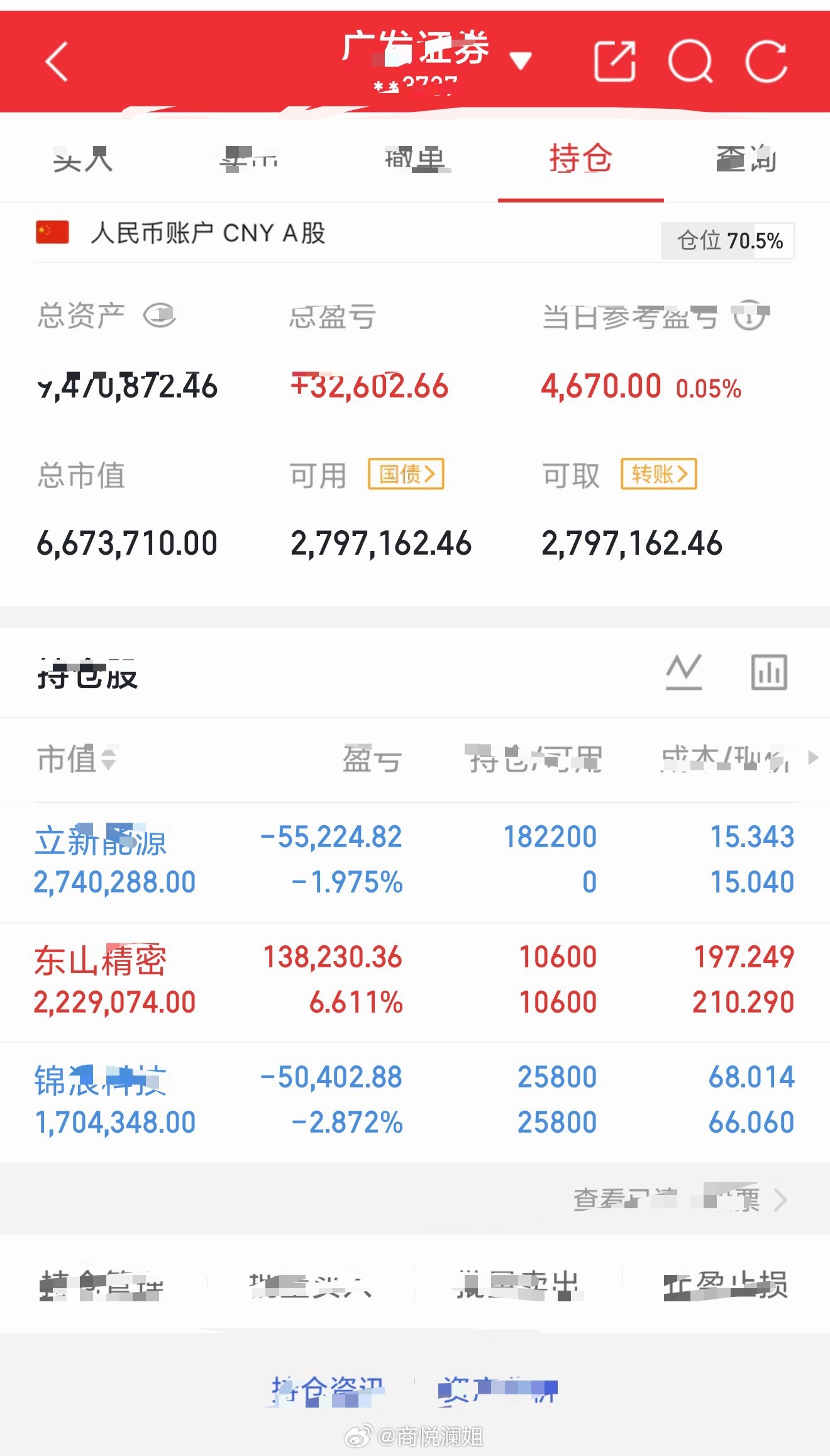Select the 持仓 tab

(580, 158)
